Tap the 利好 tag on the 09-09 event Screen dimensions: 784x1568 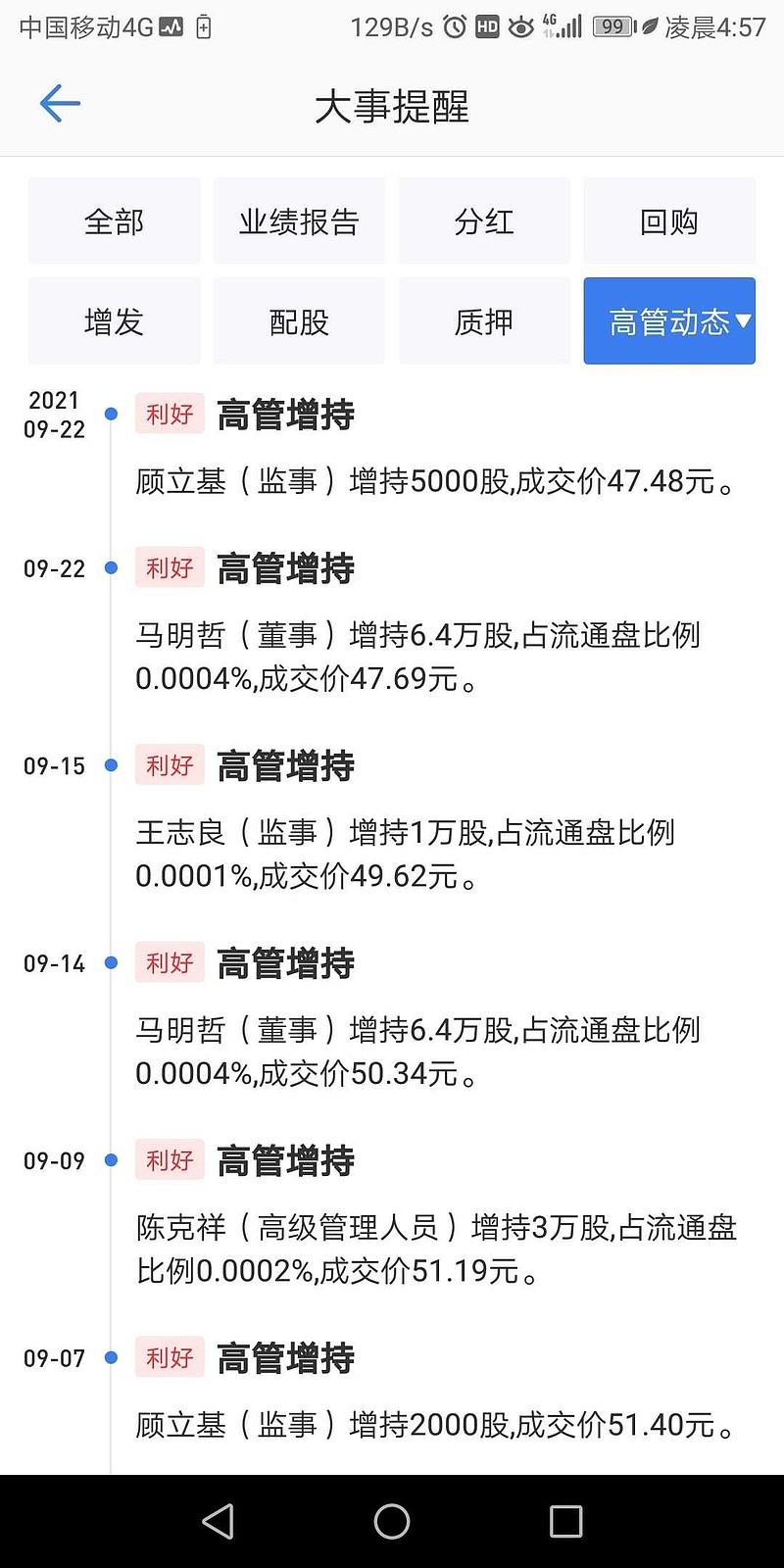click(x=170, y=1159)
